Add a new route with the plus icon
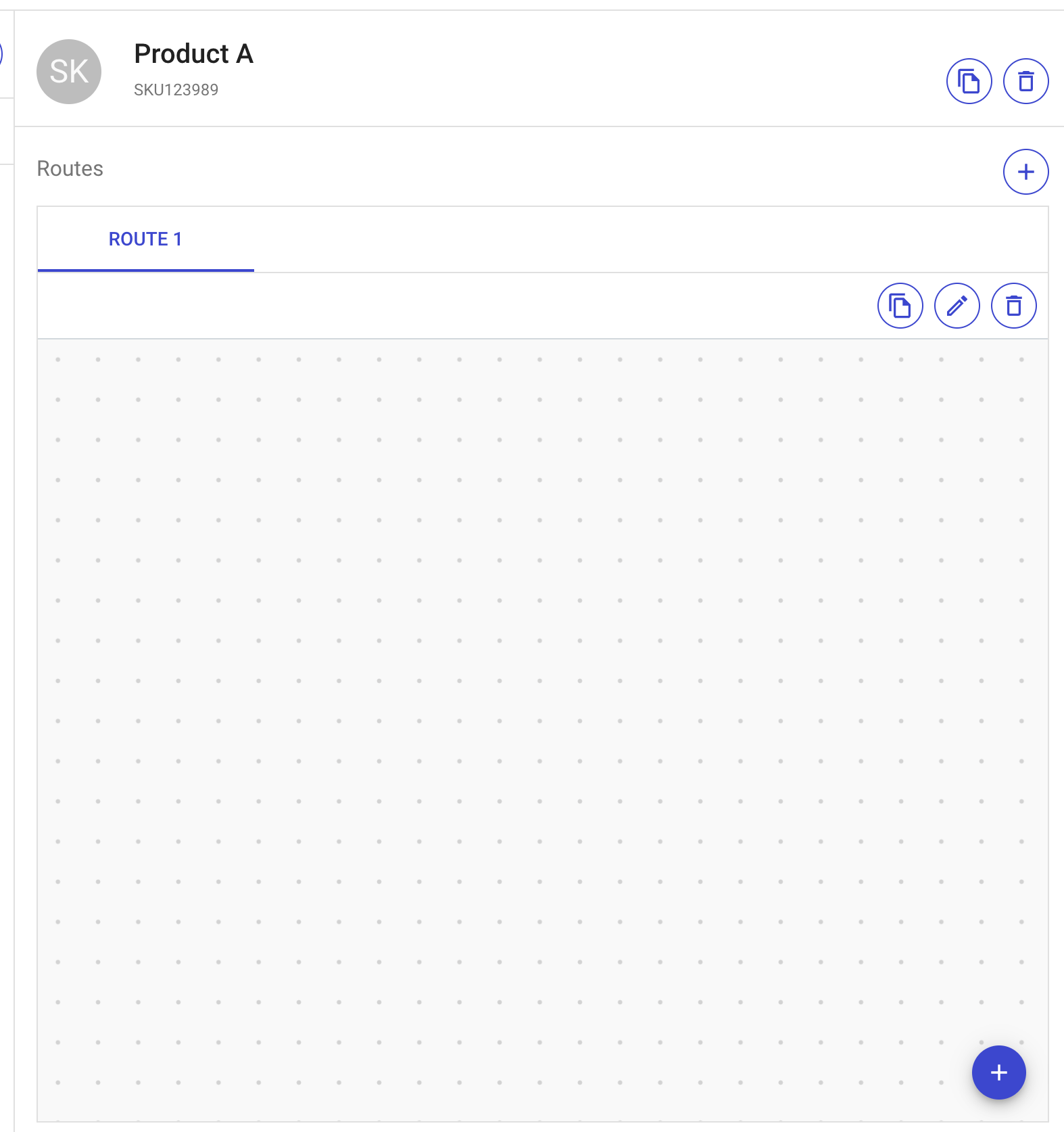 click(x=1025, y=172)
